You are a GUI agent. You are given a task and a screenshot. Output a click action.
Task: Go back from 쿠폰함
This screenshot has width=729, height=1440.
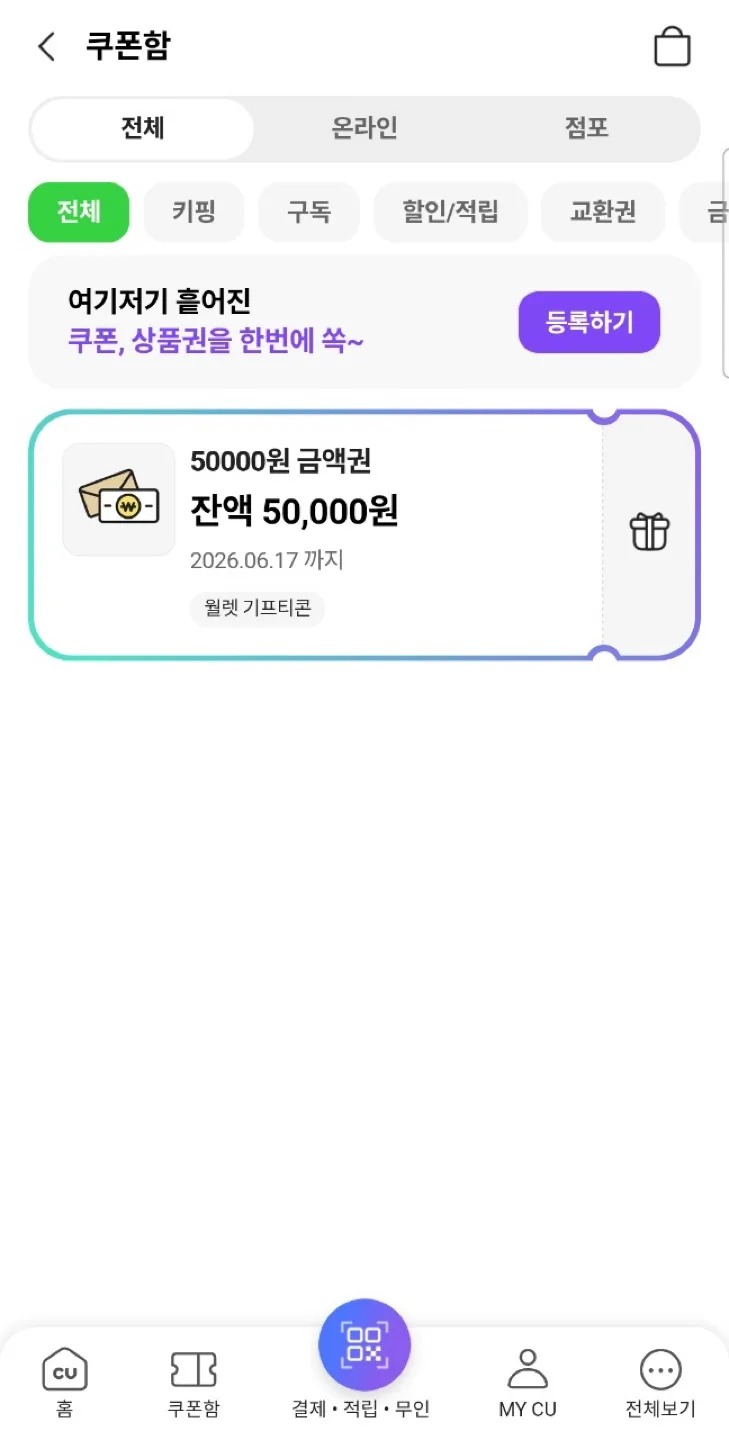pyautogui.click(x=46, y=47)
